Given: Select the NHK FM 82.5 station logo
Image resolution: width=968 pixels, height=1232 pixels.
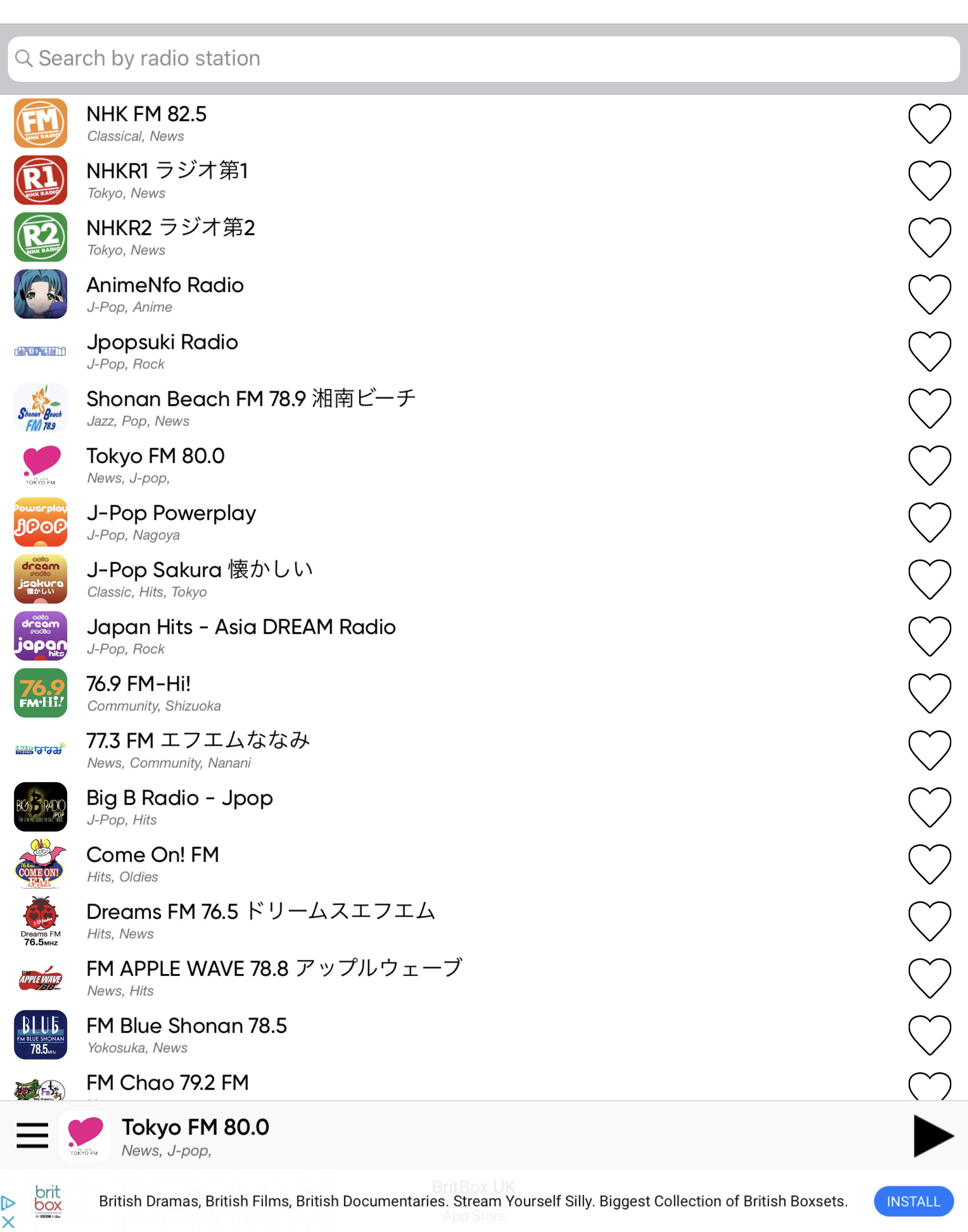Looking at the screenshot, I should pos(40,123).
